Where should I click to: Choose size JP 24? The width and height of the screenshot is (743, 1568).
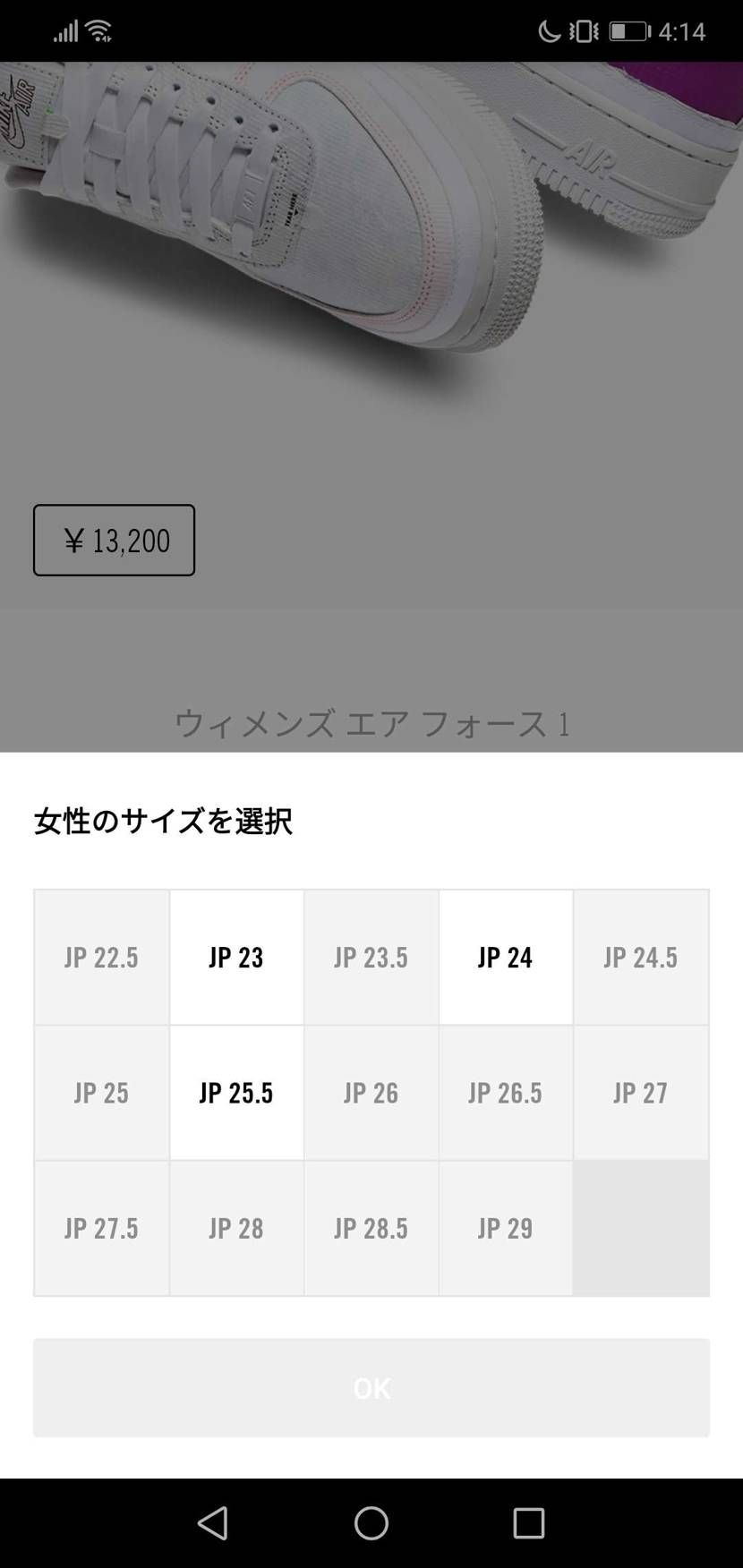click(x=506, y=957)
